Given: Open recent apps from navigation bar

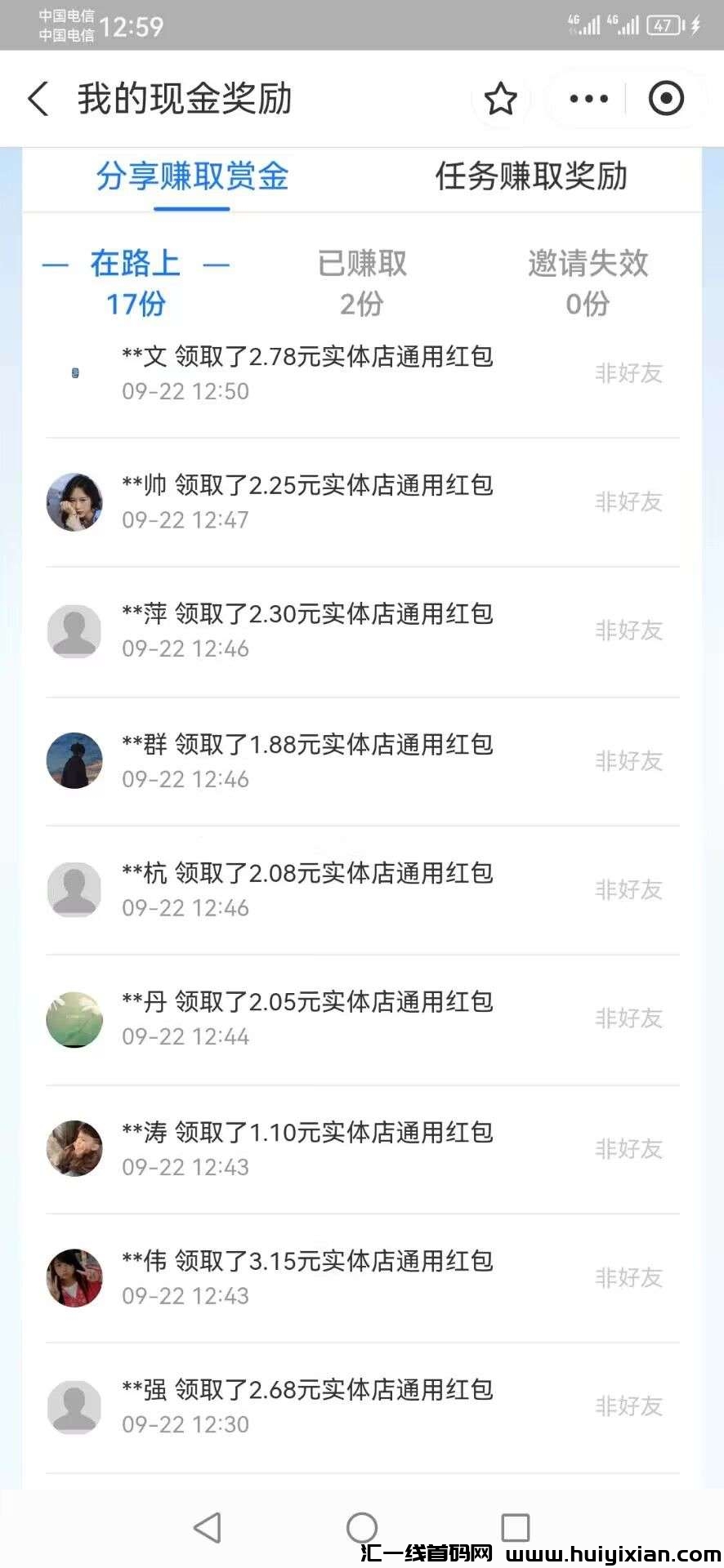Looking at the screenshot, I should coord(515,1527).
